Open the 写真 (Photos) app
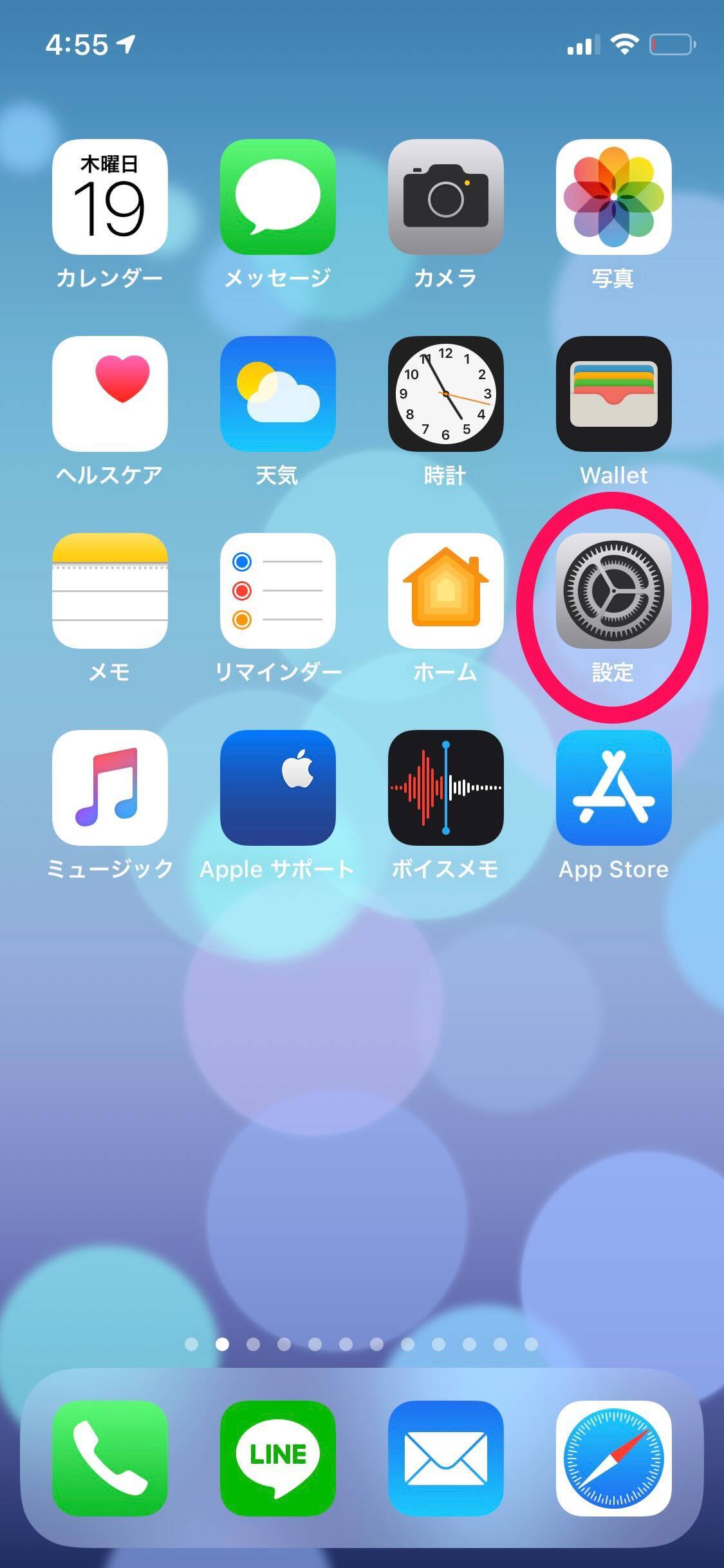The height and width of the screenshot is (1568, 724). tap(613, 197)
